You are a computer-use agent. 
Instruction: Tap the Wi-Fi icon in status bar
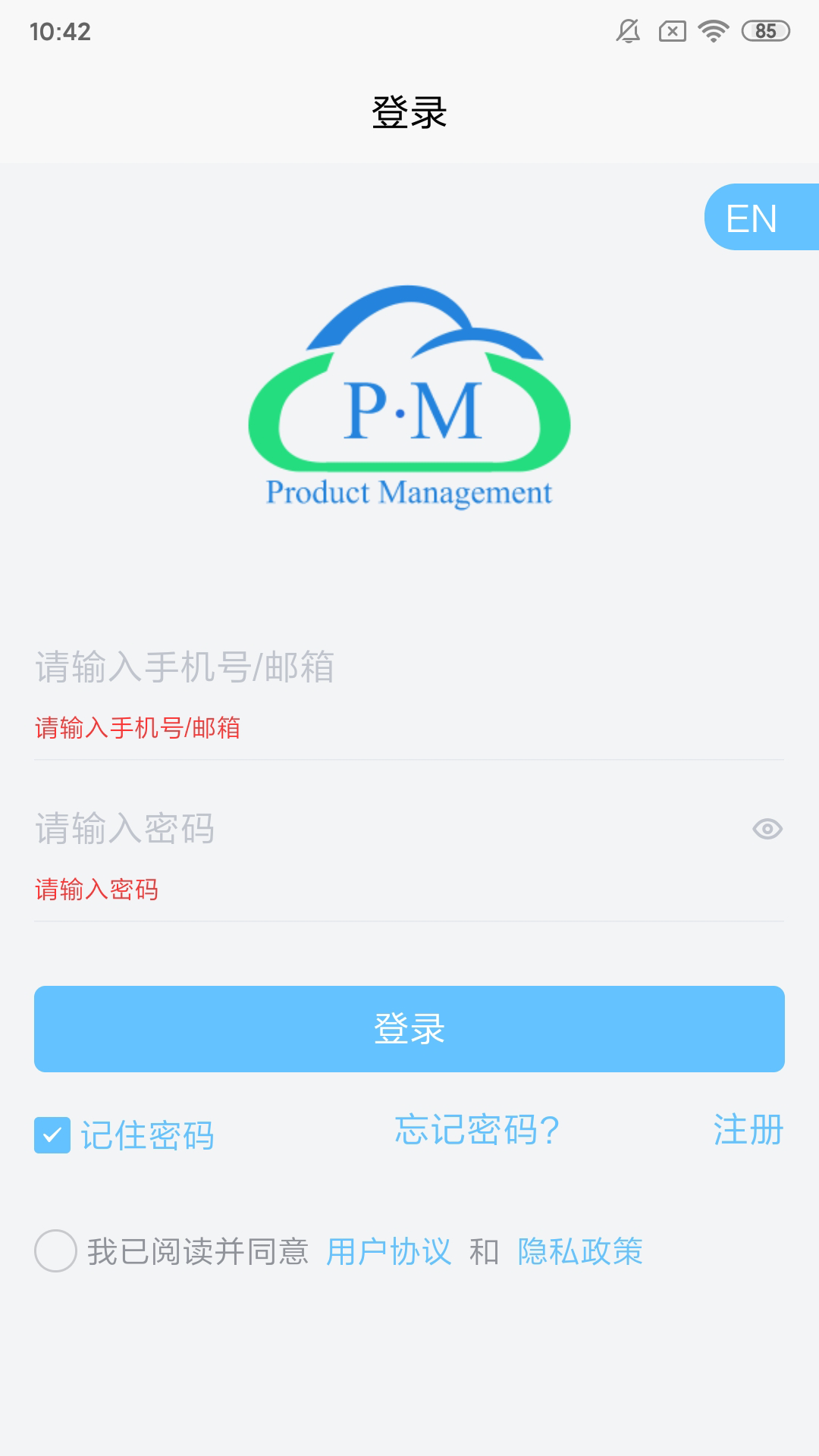pyautogui.click(x=712, y=30)
